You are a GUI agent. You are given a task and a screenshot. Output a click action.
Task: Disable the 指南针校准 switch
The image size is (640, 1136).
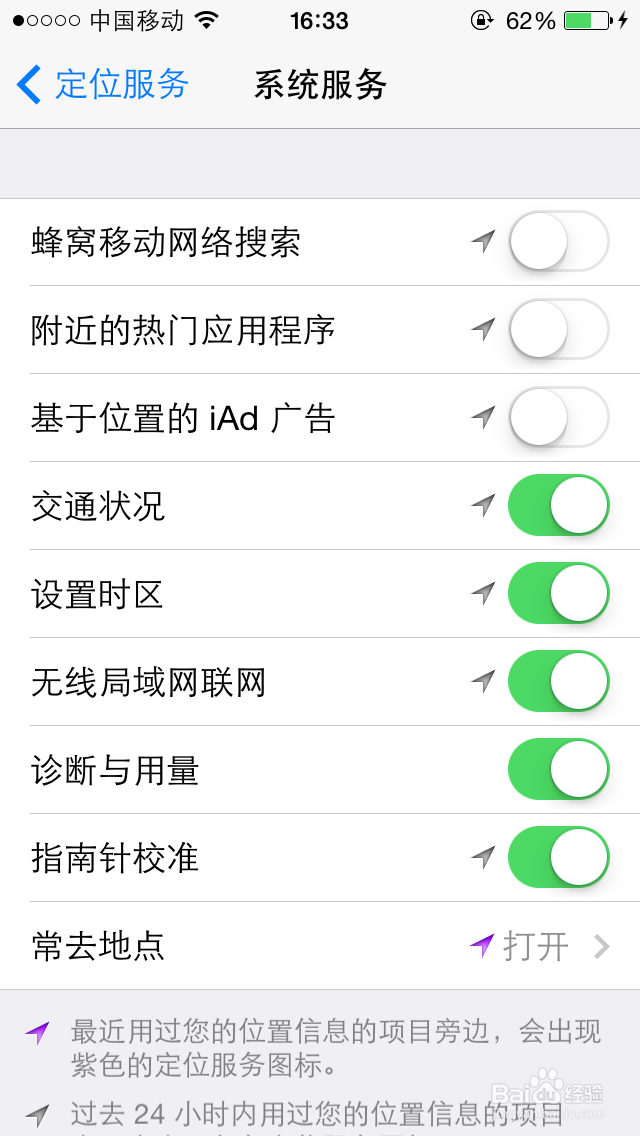[559, 857]
